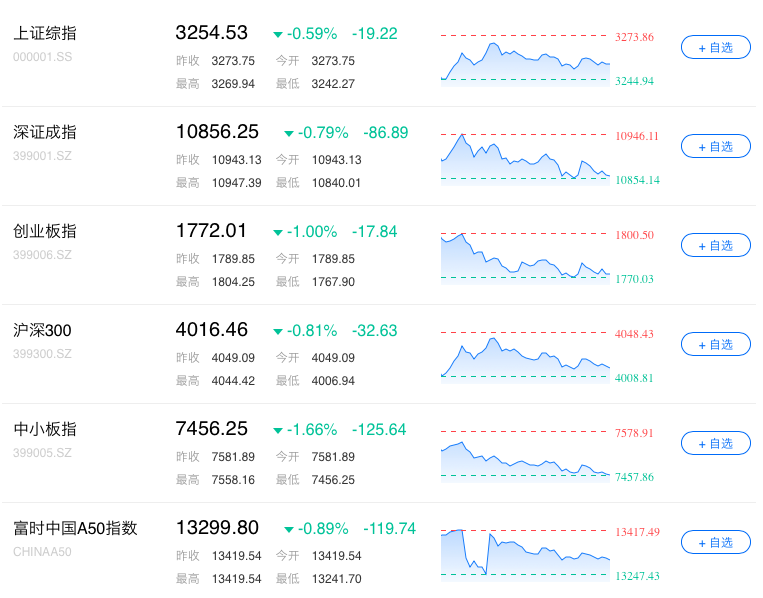Tap 自选 button for 创业板指
The image size is (763, 598).
[715, 245]
